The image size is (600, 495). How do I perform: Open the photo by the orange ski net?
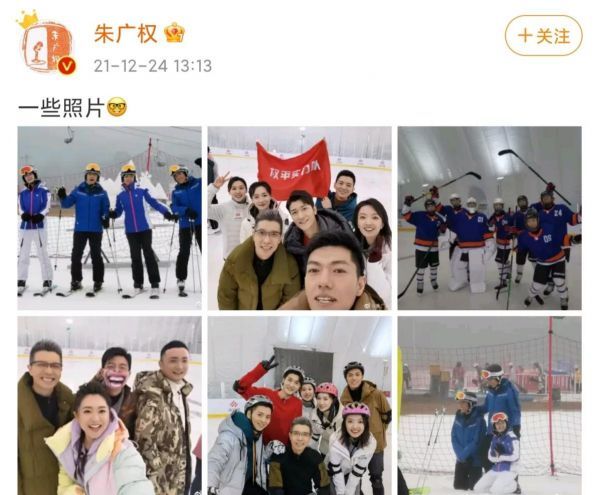489,405
